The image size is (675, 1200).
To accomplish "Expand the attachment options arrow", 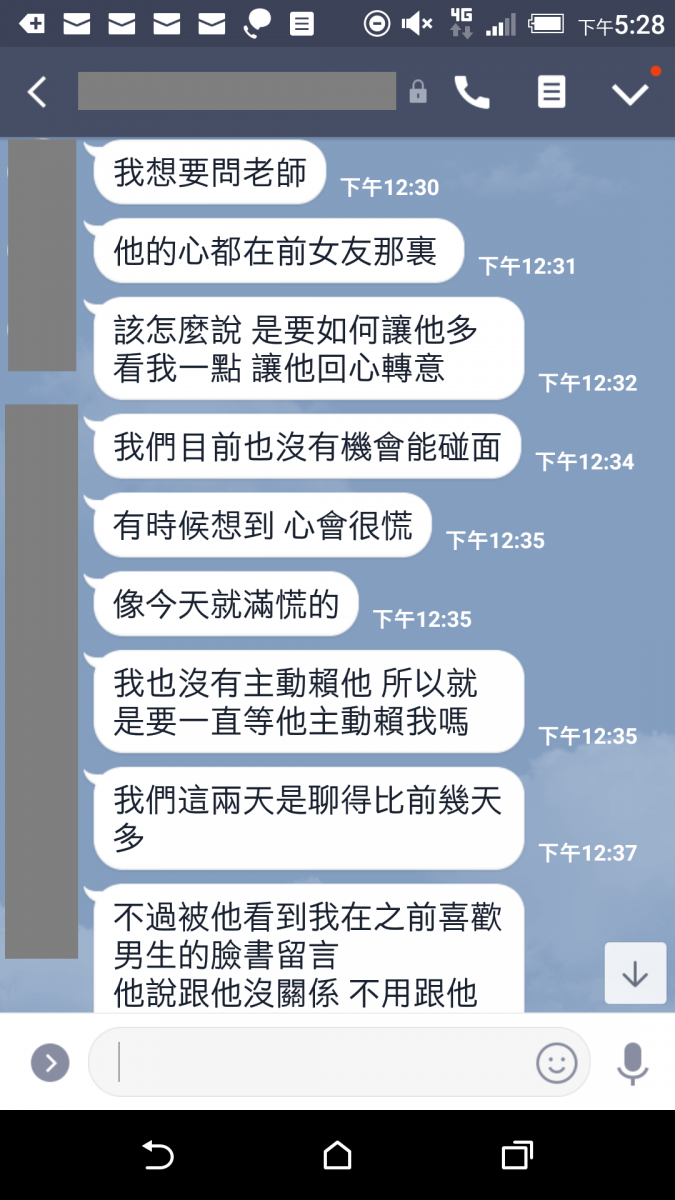I will click(50, 1062).
